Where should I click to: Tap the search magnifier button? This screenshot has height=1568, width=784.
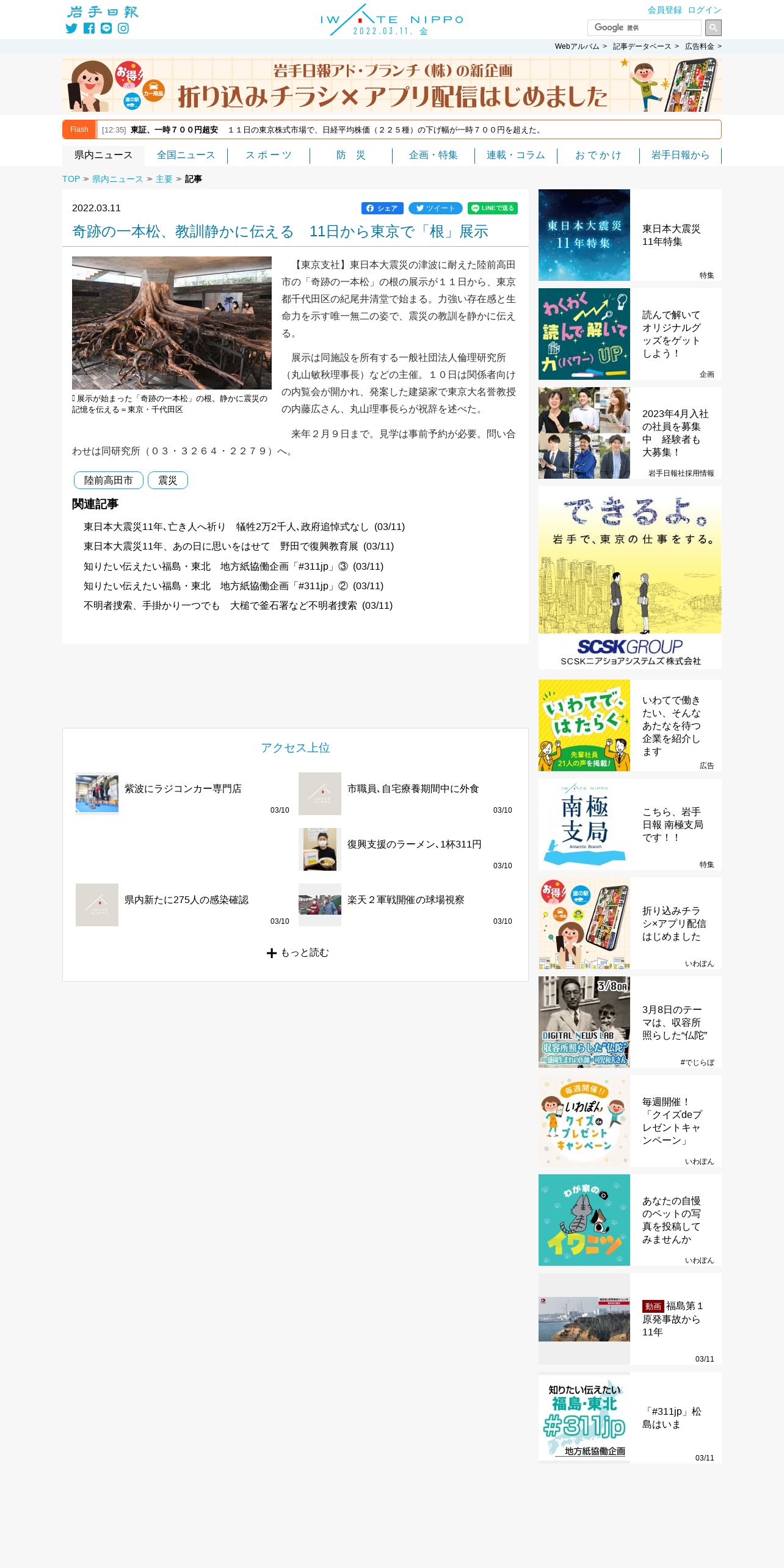tap(713, 27)
